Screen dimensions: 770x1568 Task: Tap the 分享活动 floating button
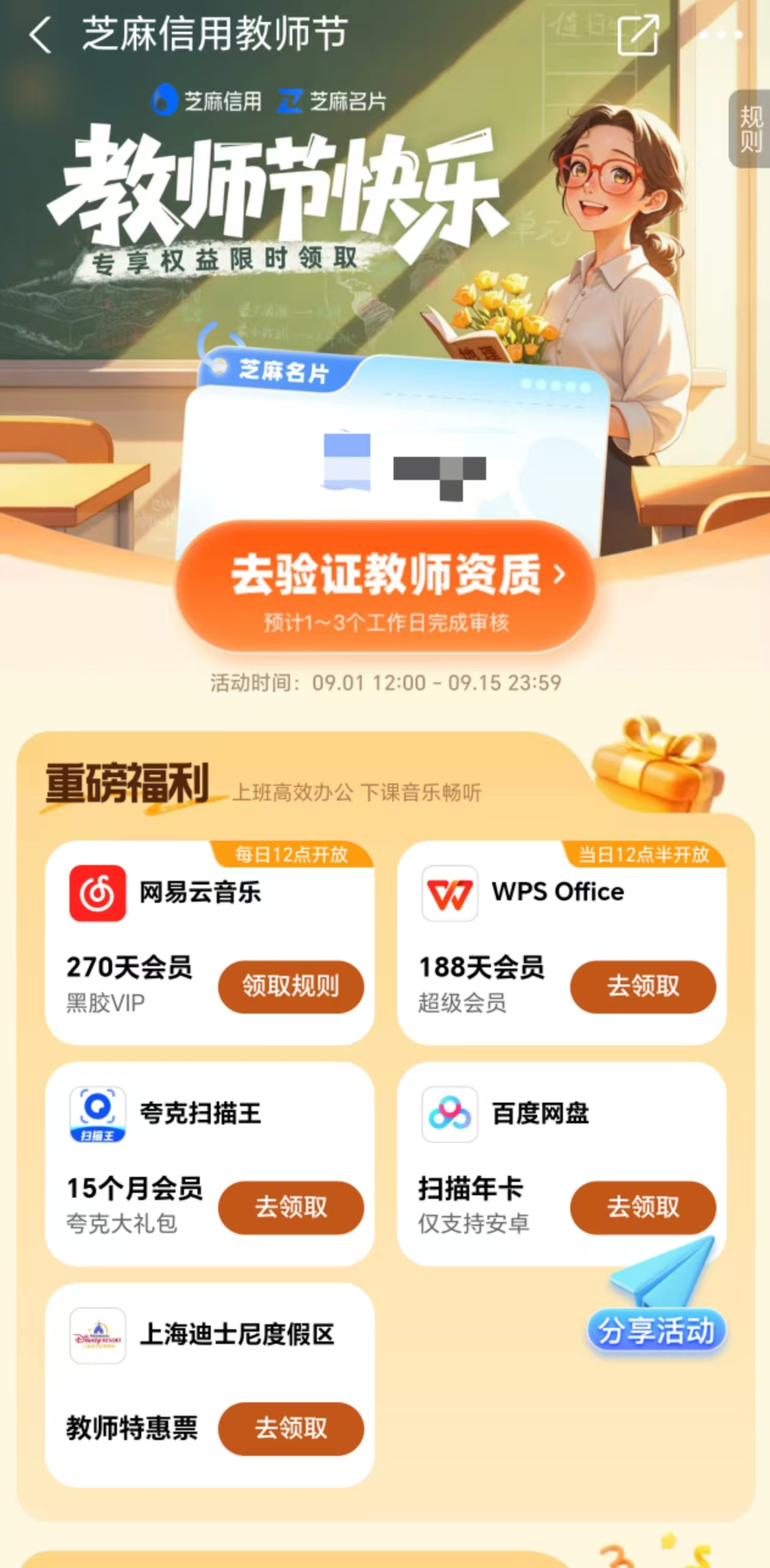coord(656,1330)
